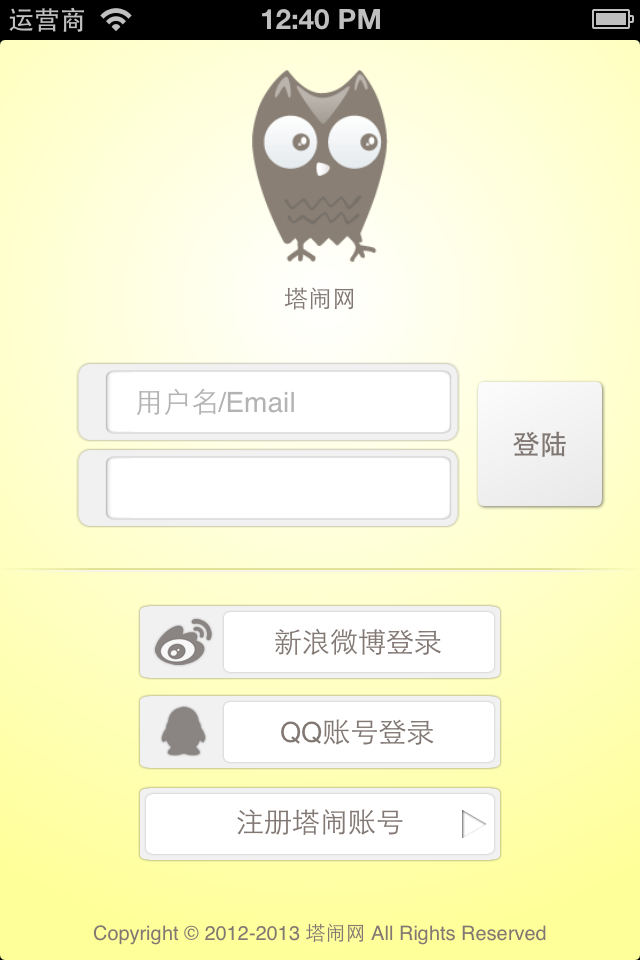Open 注册塔闹账号 to register an account
The width and height of the screenshot is (640, 960).
click(x=320, y=824)
